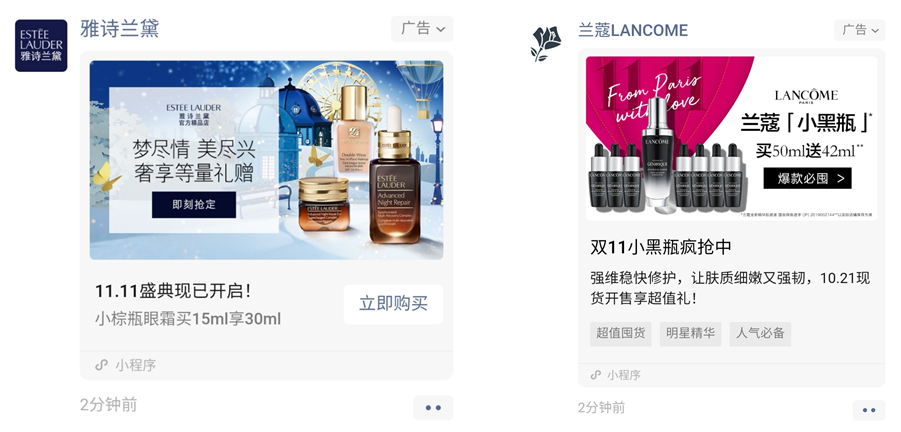Open the 兰蔻LANCOME profile name link
This screenshot has width=901, height=432.
point(633,30)
